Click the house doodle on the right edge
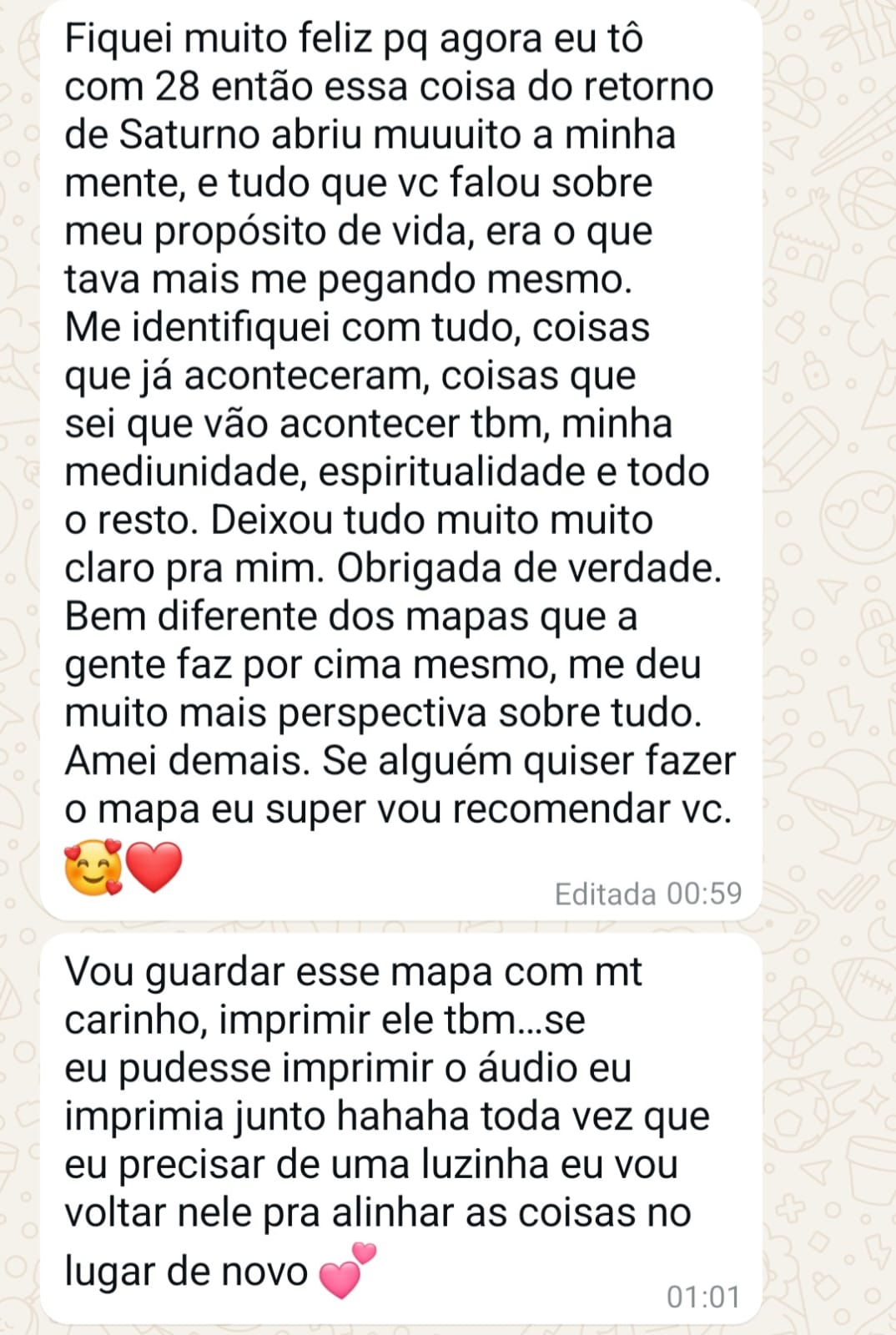 [x=801, y=242]
